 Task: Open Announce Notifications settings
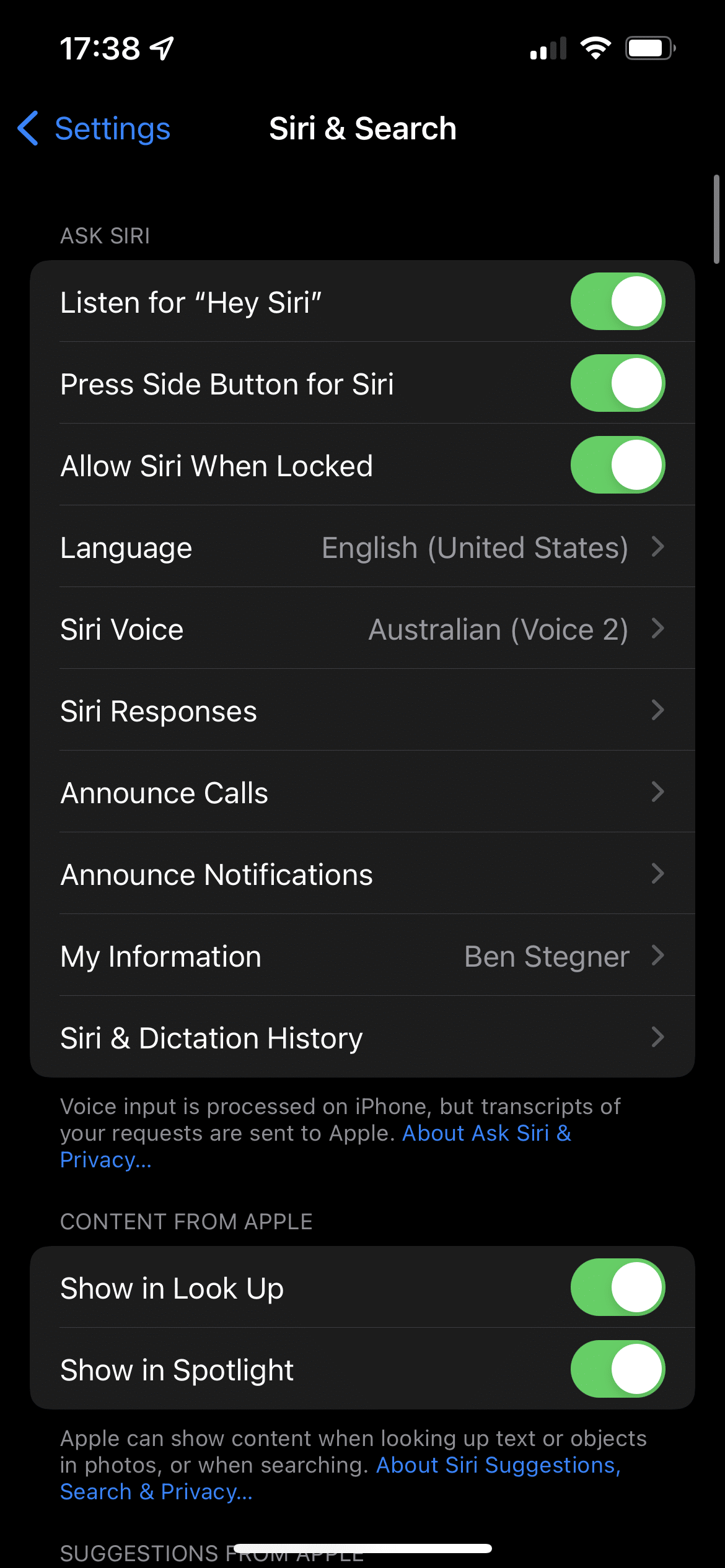tap(362, 874)
